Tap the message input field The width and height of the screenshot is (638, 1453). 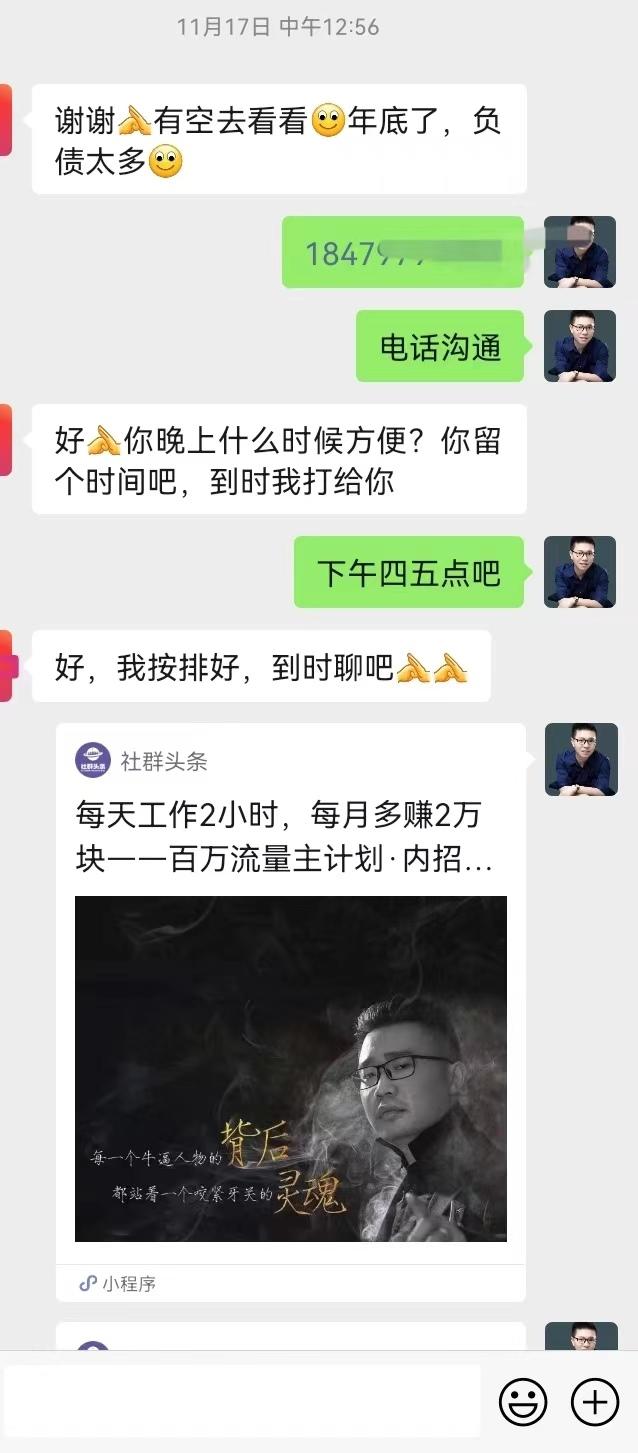[242, 1401]
